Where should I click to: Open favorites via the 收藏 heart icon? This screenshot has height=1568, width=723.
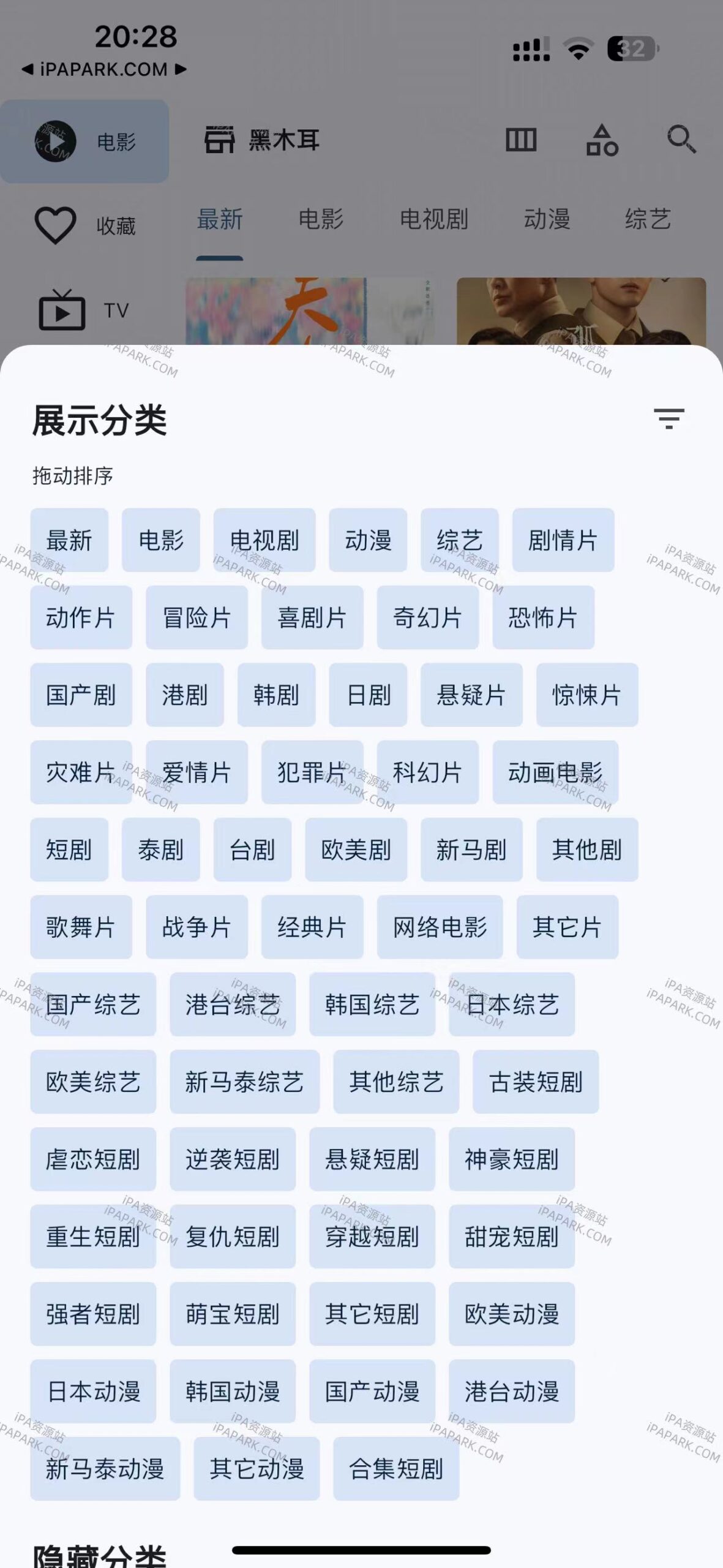[57, 225]
